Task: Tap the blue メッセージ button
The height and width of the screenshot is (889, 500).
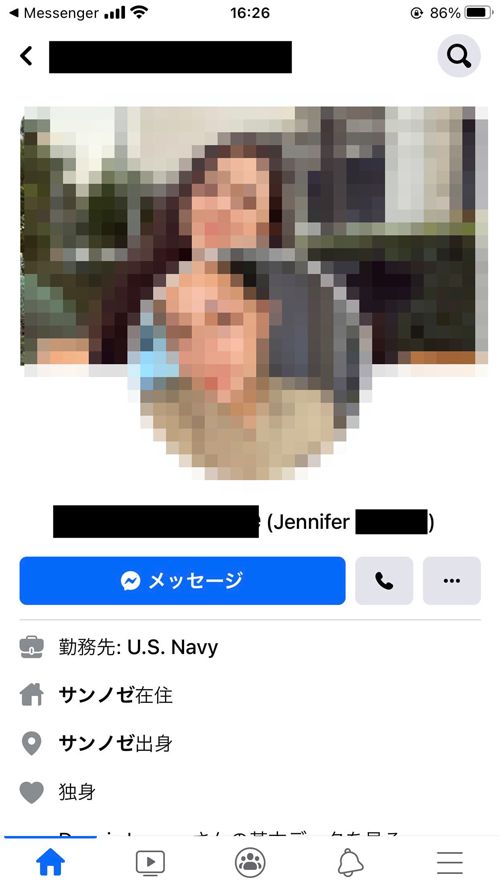Action: point(182,581)
